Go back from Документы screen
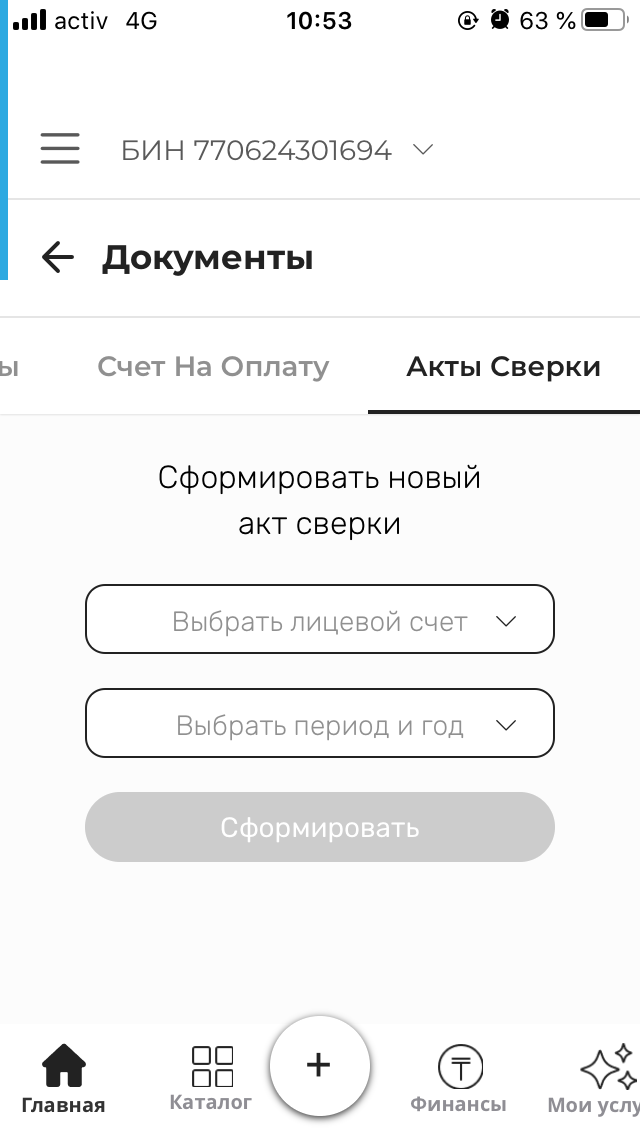 pos(58,258)
